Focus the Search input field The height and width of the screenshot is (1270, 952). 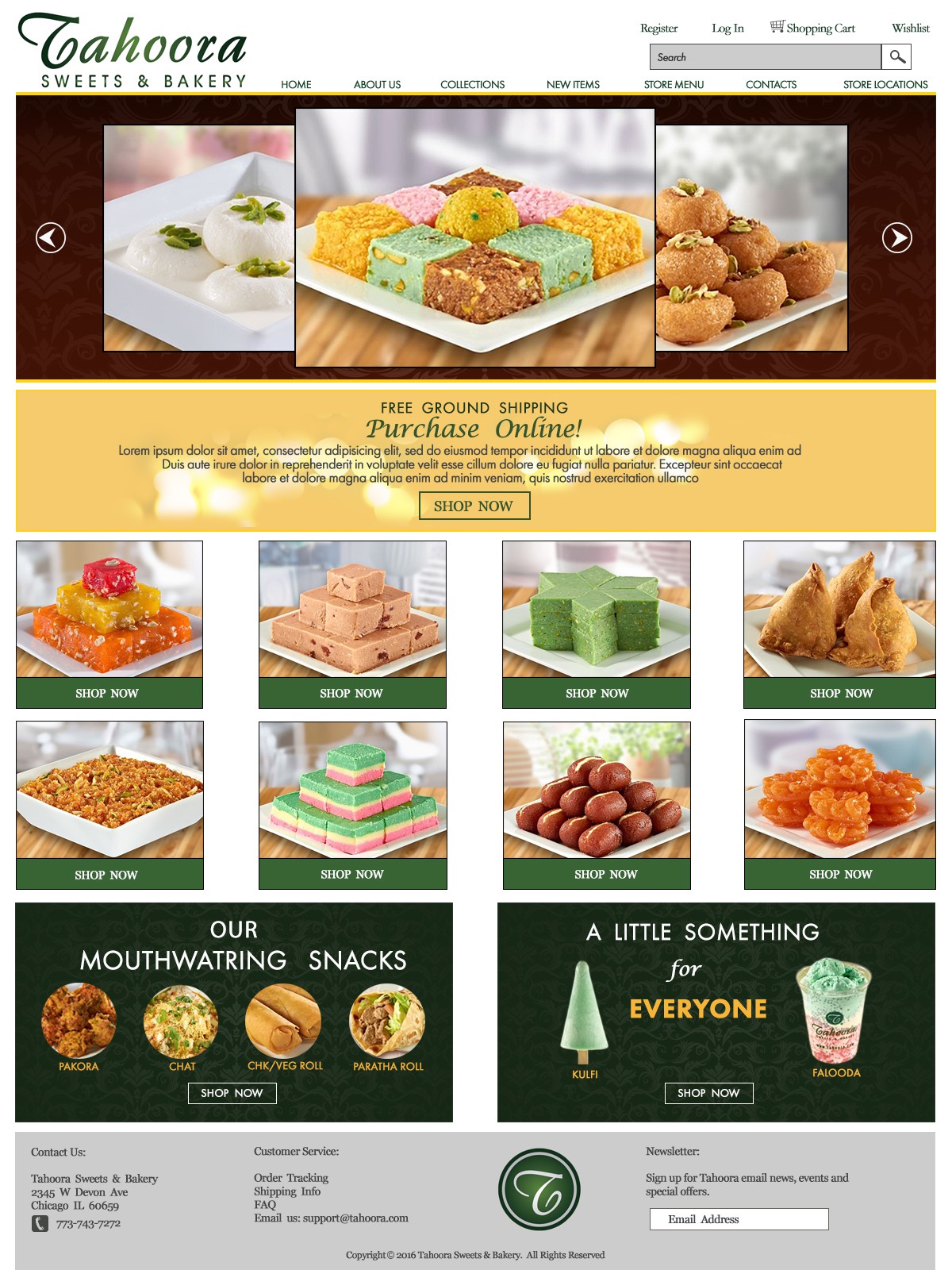coord(765,57)
